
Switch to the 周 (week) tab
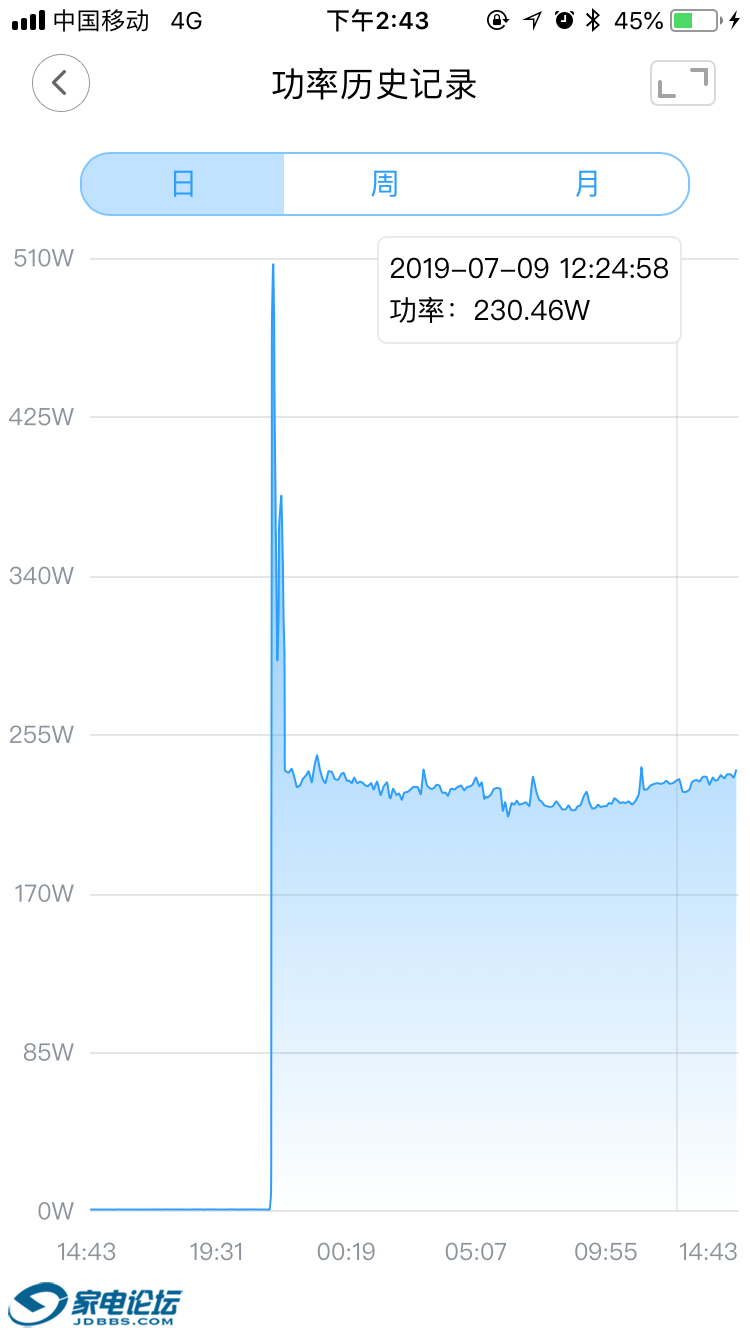(385, 184)
